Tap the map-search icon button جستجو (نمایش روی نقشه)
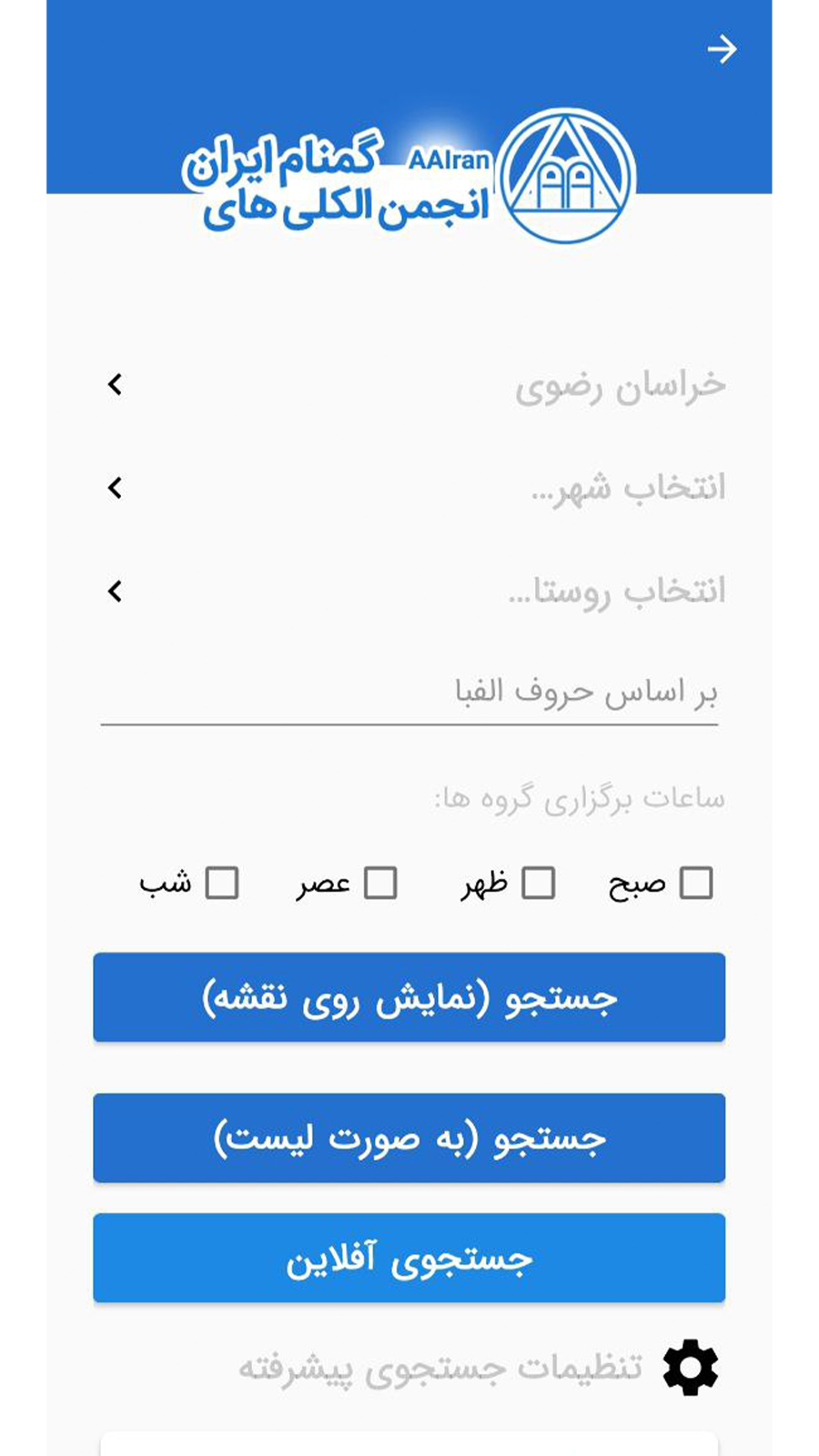819x1456 pixels. 408,997
